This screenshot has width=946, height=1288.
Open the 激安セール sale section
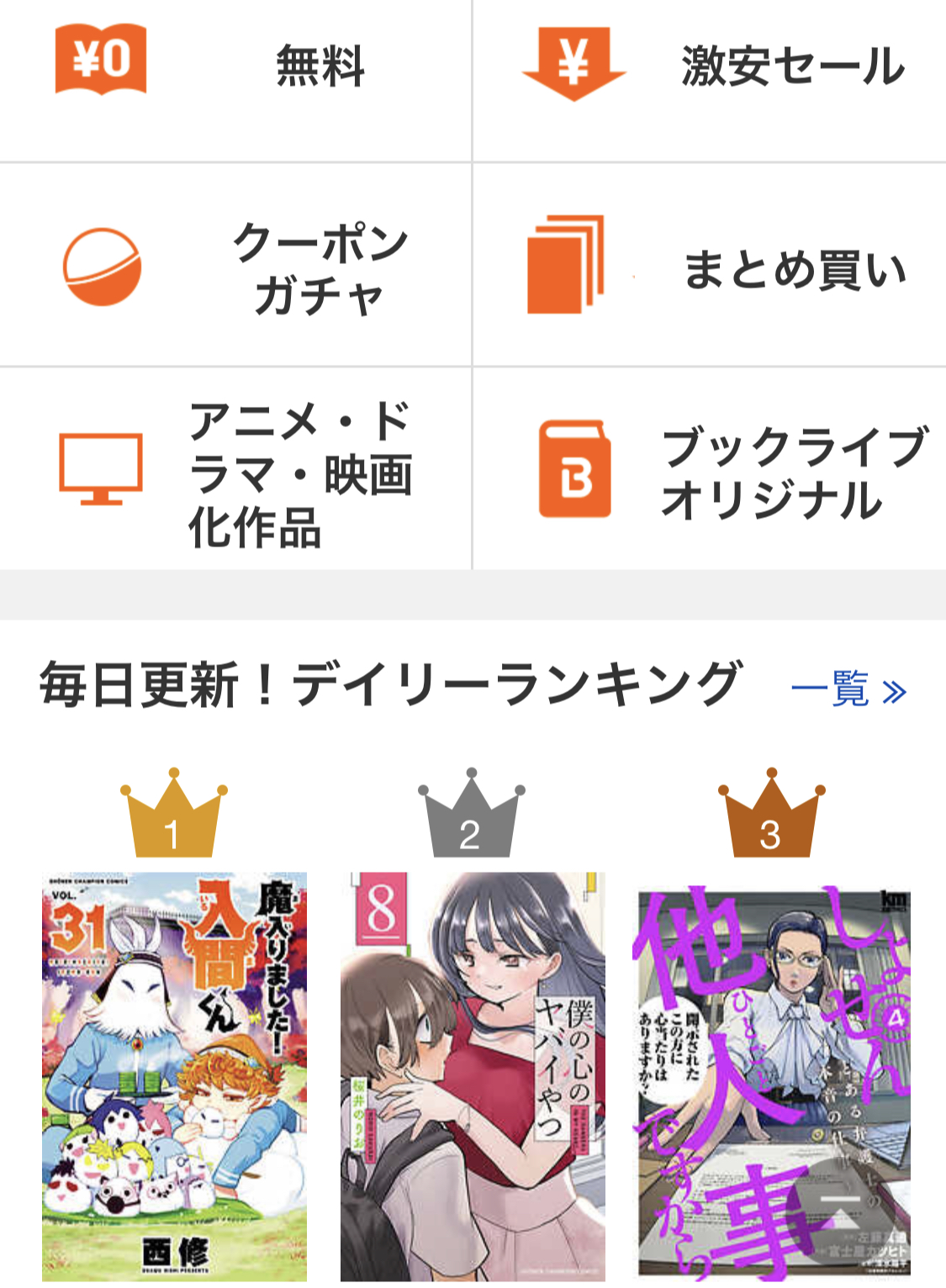tap(709, 66)
